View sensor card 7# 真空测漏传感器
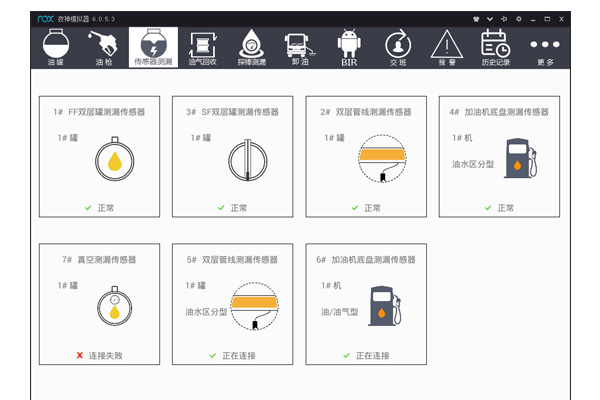600x400 pixels. (x=100, y=303)
